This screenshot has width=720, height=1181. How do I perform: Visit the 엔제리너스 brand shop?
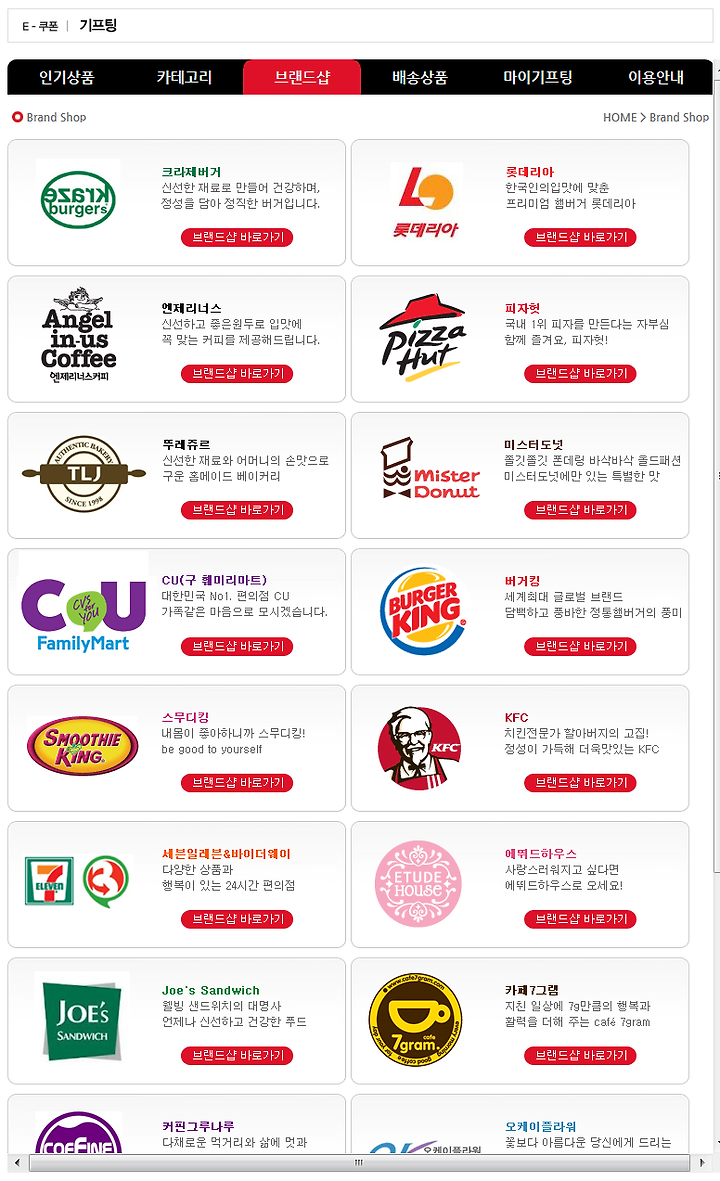coord(237,374)
